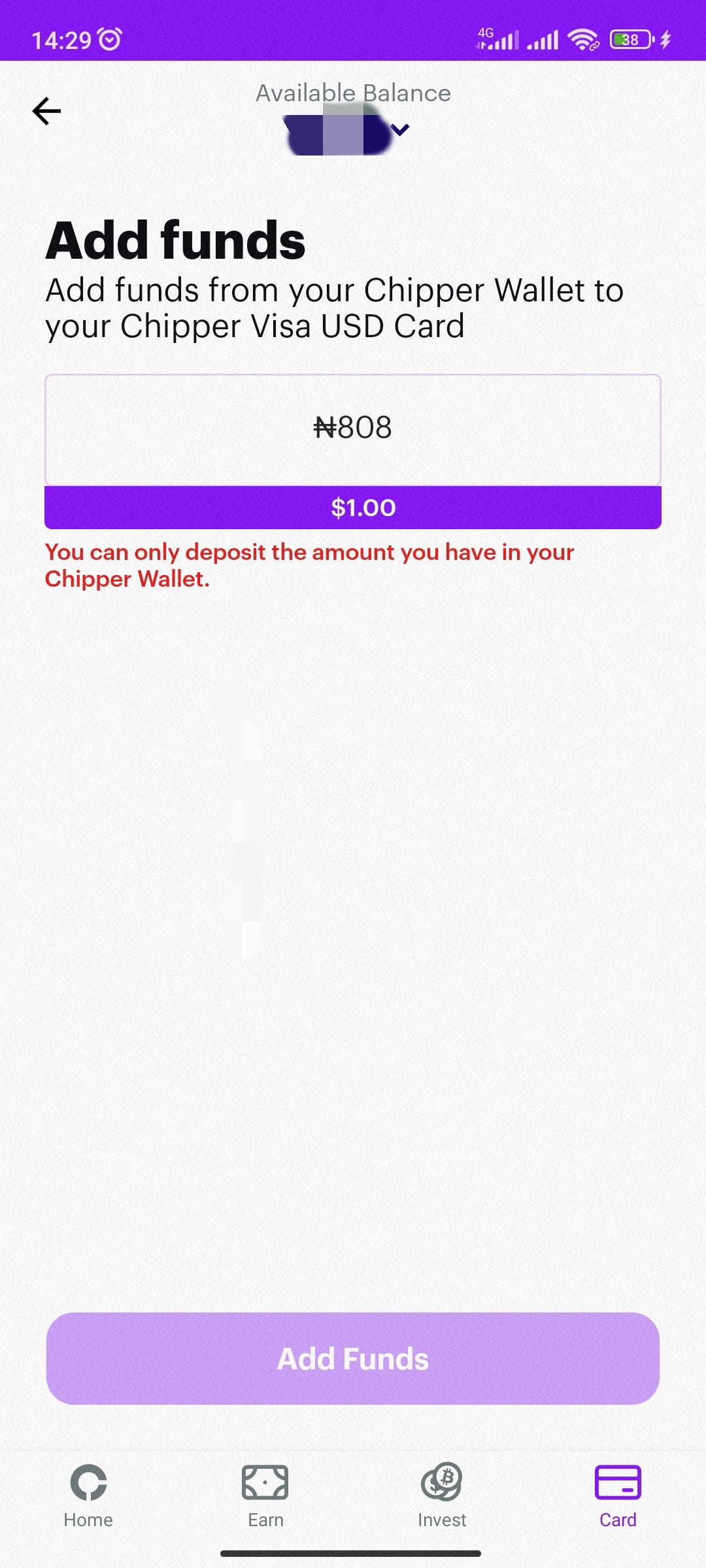Image resolution: width=706 pixels, height=1568 pixels.
Task: Go back using the arrow icon
Action: point(46,111)
